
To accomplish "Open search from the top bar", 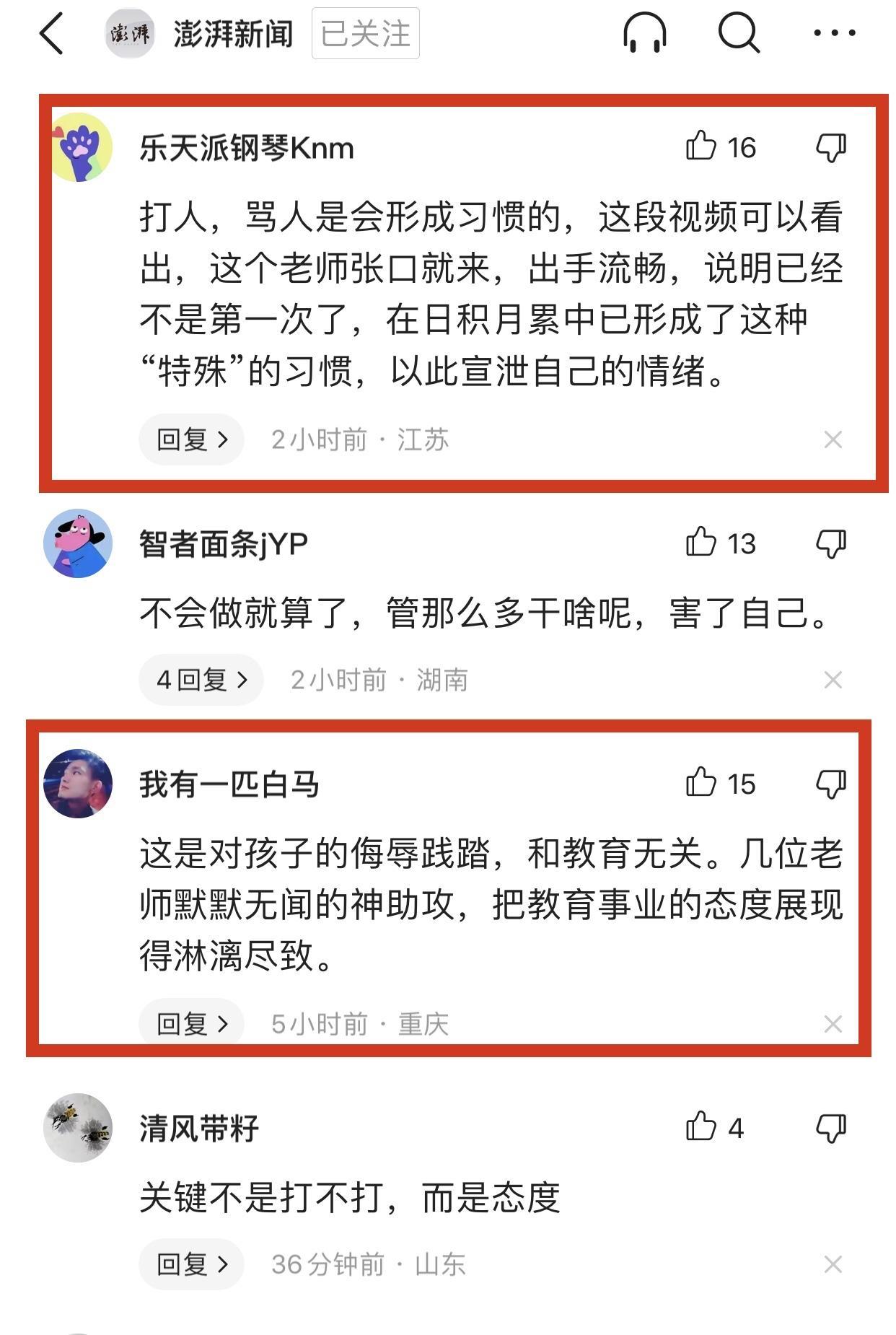I will point(739,34).
